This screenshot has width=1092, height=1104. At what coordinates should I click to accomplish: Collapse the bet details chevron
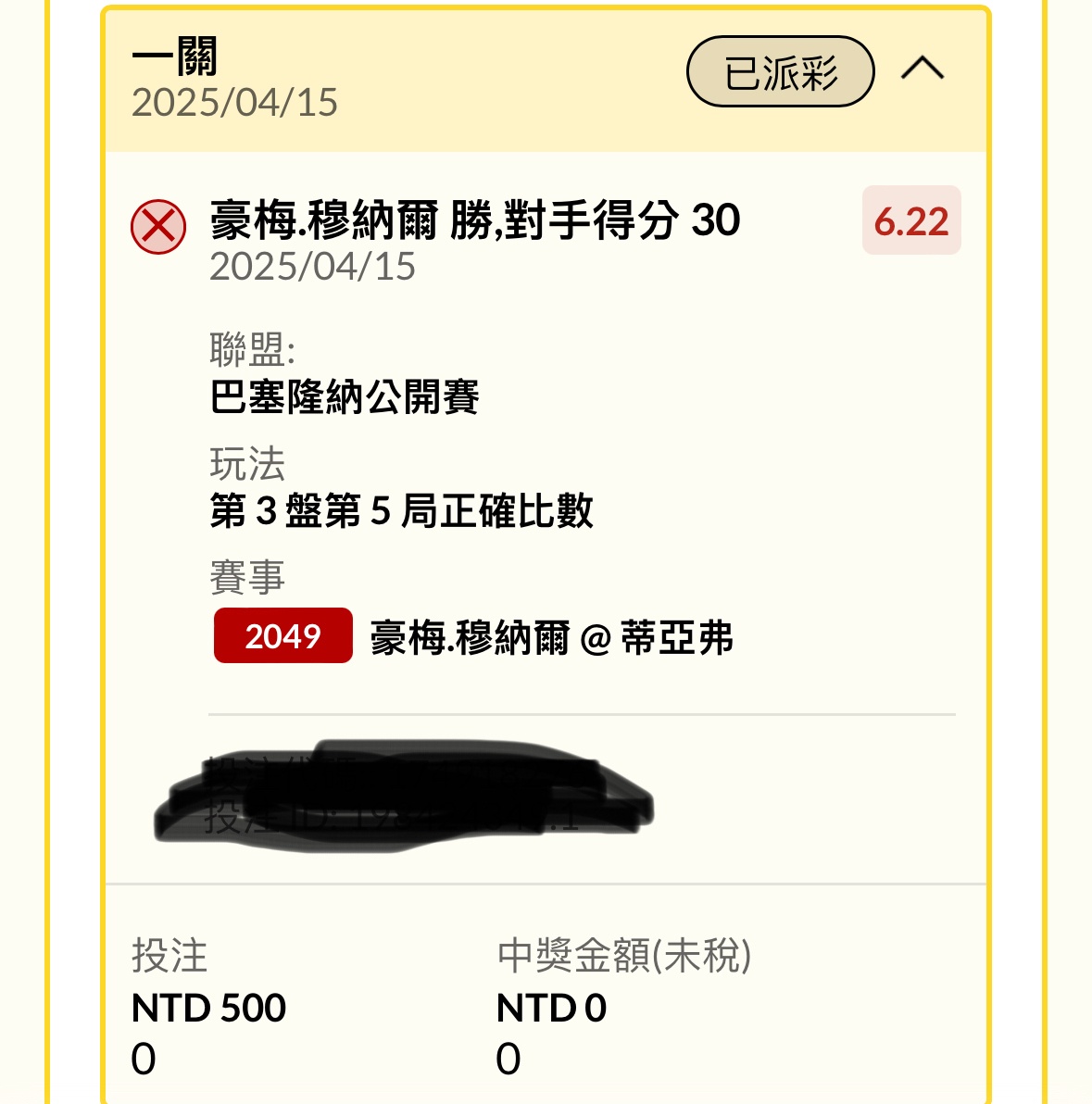(923, 69)
